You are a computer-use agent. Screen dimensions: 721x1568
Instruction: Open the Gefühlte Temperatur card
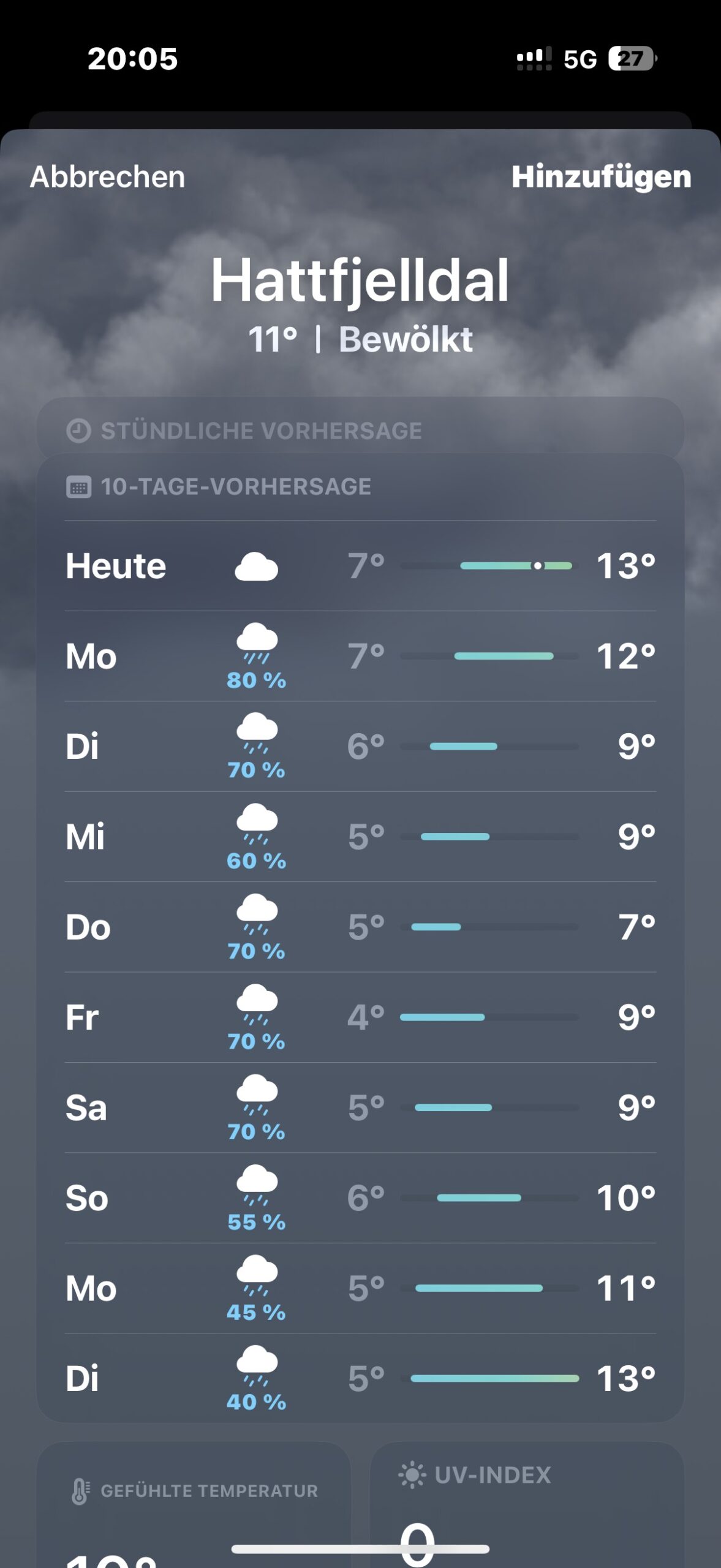click(x=194, y=1504)
